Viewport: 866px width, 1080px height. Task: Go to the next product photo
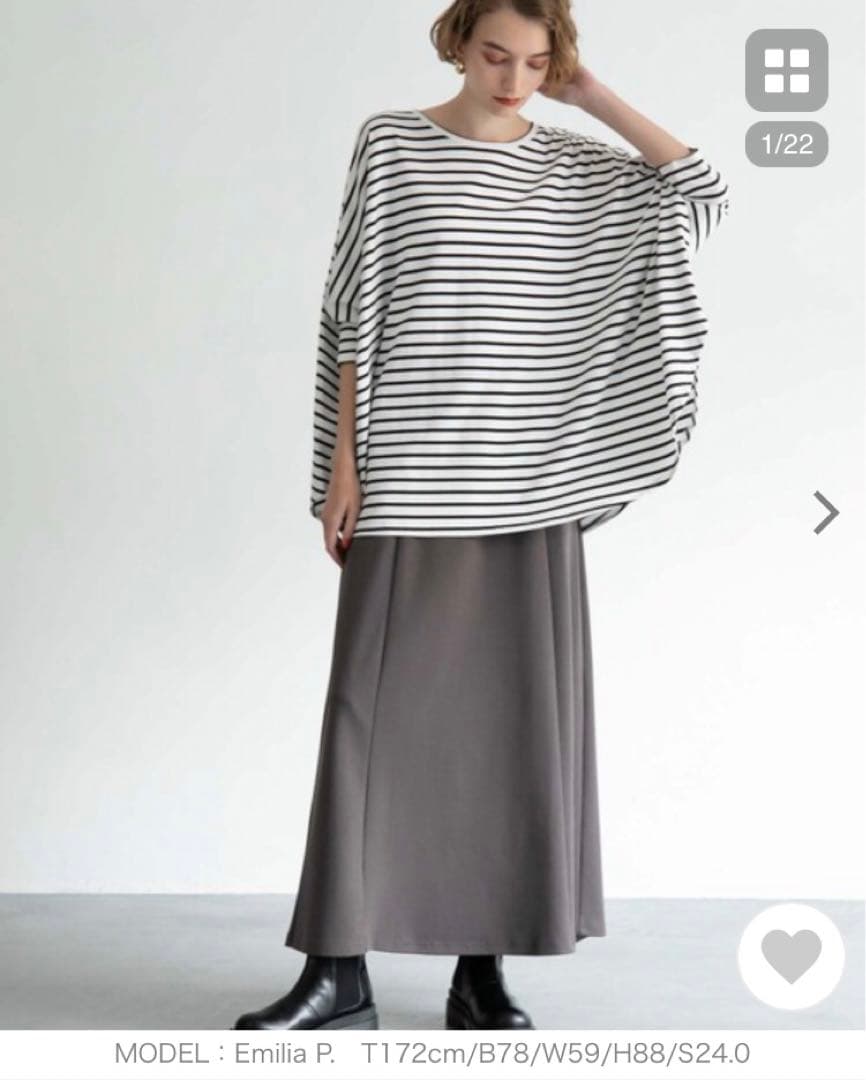pyautogui.click(x=825, y=513)
